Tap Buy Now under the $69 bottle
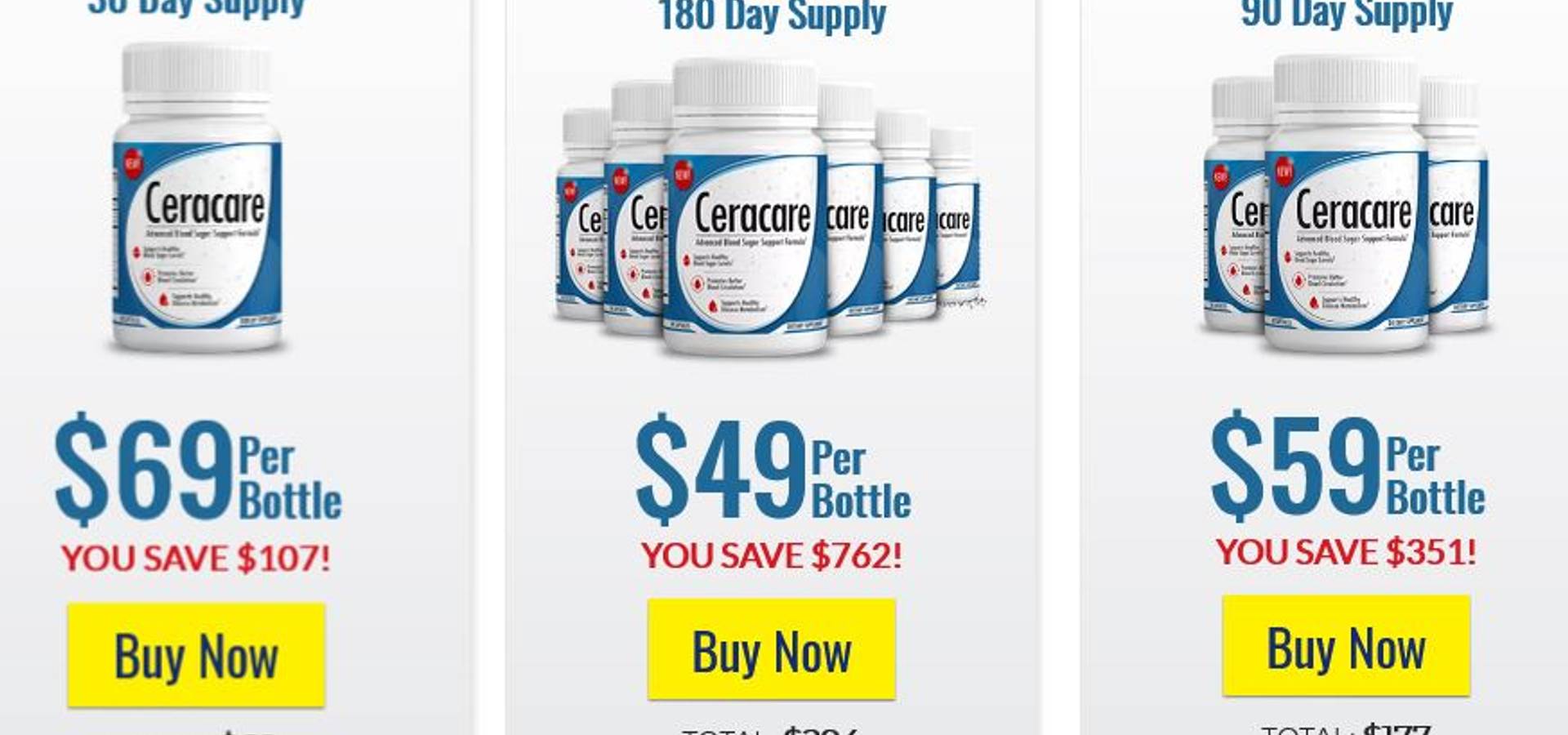Image resolution: width=1568 pixels, height=735 pixels. [196, 655]
